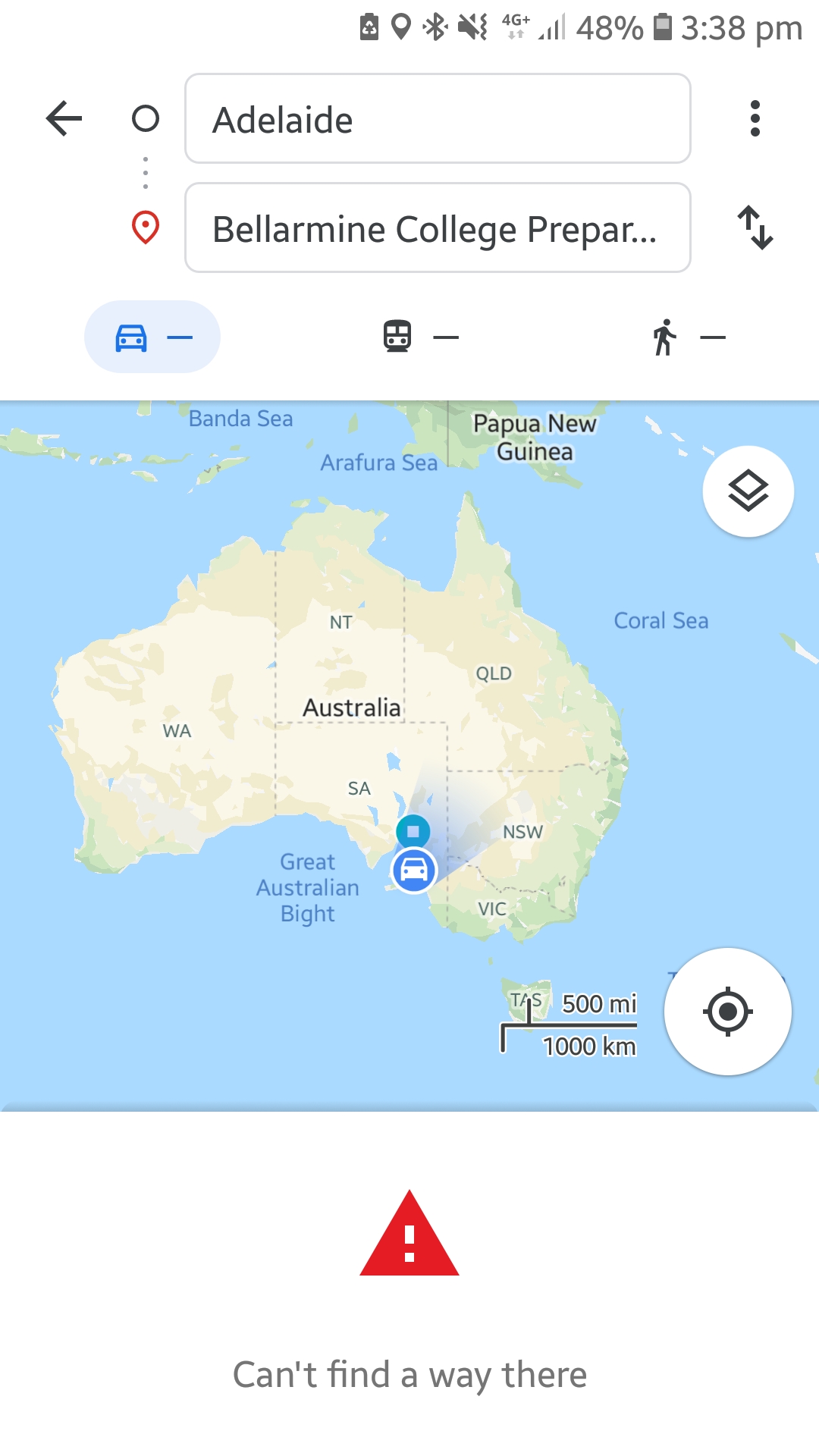This screenshot has height=1456, width=819.
Task: Go back with the arrow icon
Action: tap(64, 118)
